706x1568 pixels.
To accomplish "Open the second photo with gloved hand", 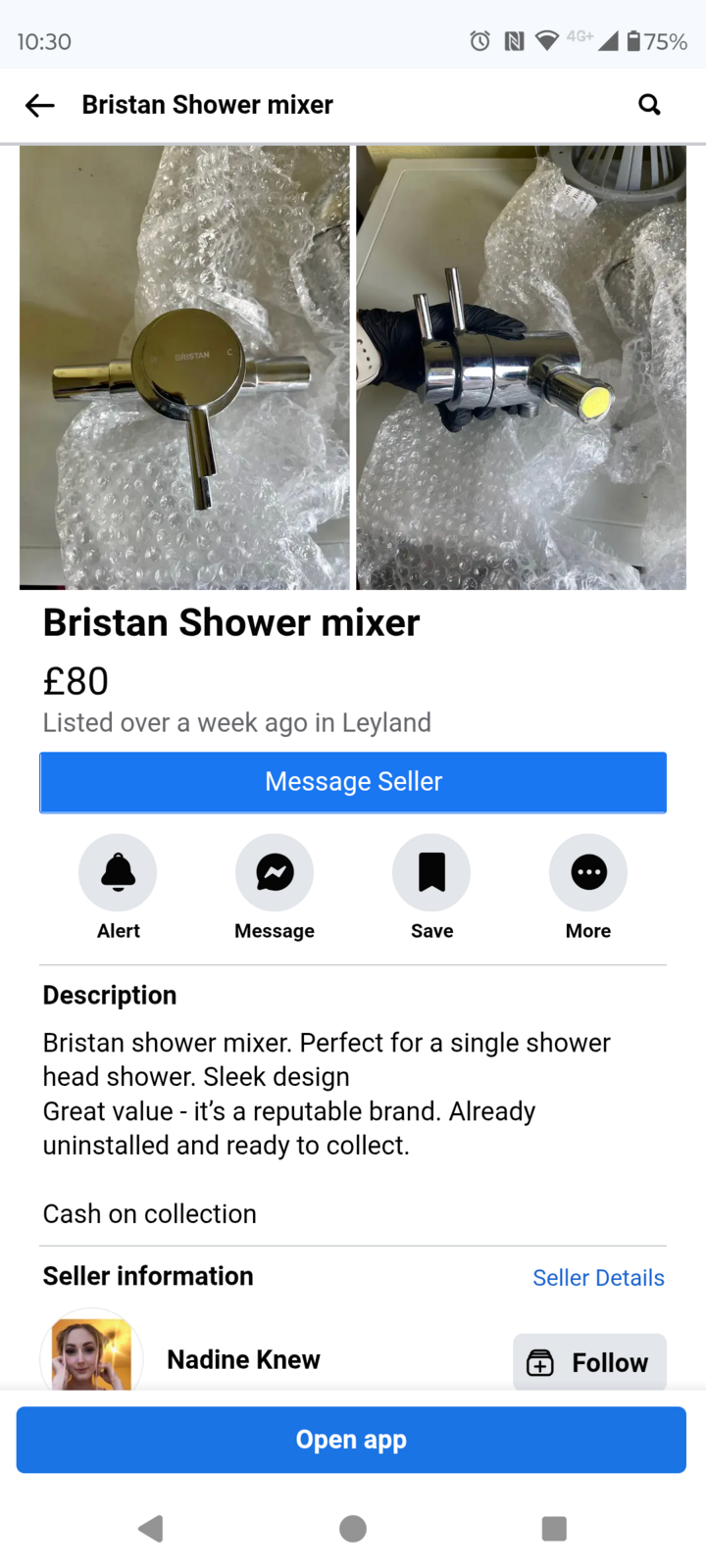I will tap(521, 367).
